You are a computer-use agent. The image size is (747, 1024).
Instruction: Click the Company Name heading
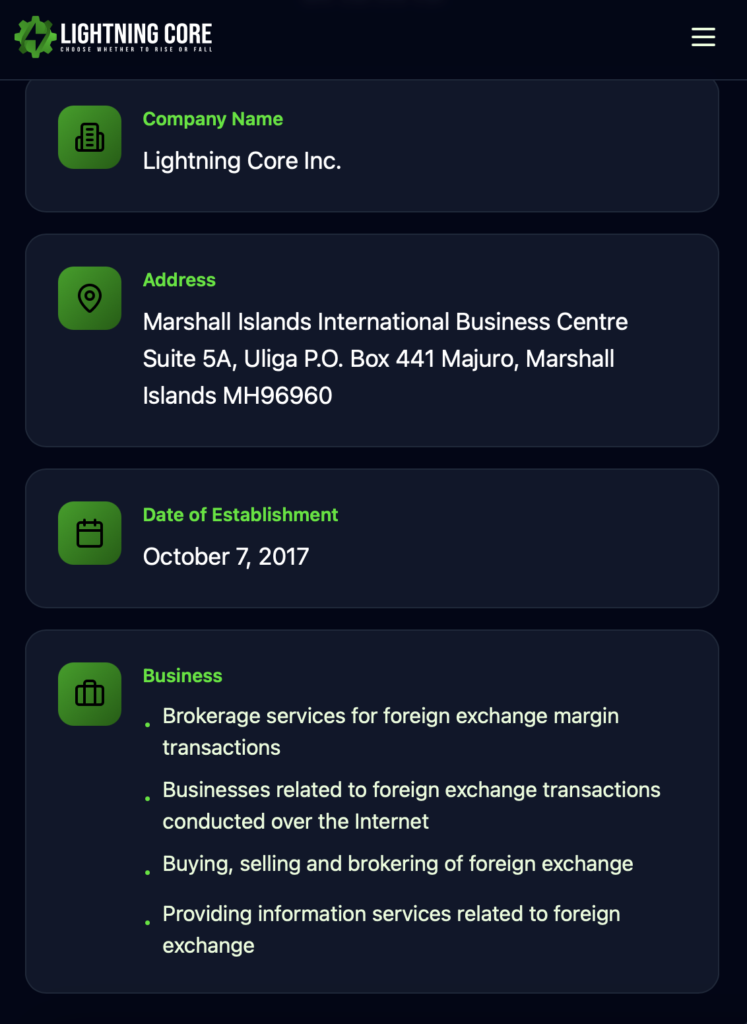[213, 118]
